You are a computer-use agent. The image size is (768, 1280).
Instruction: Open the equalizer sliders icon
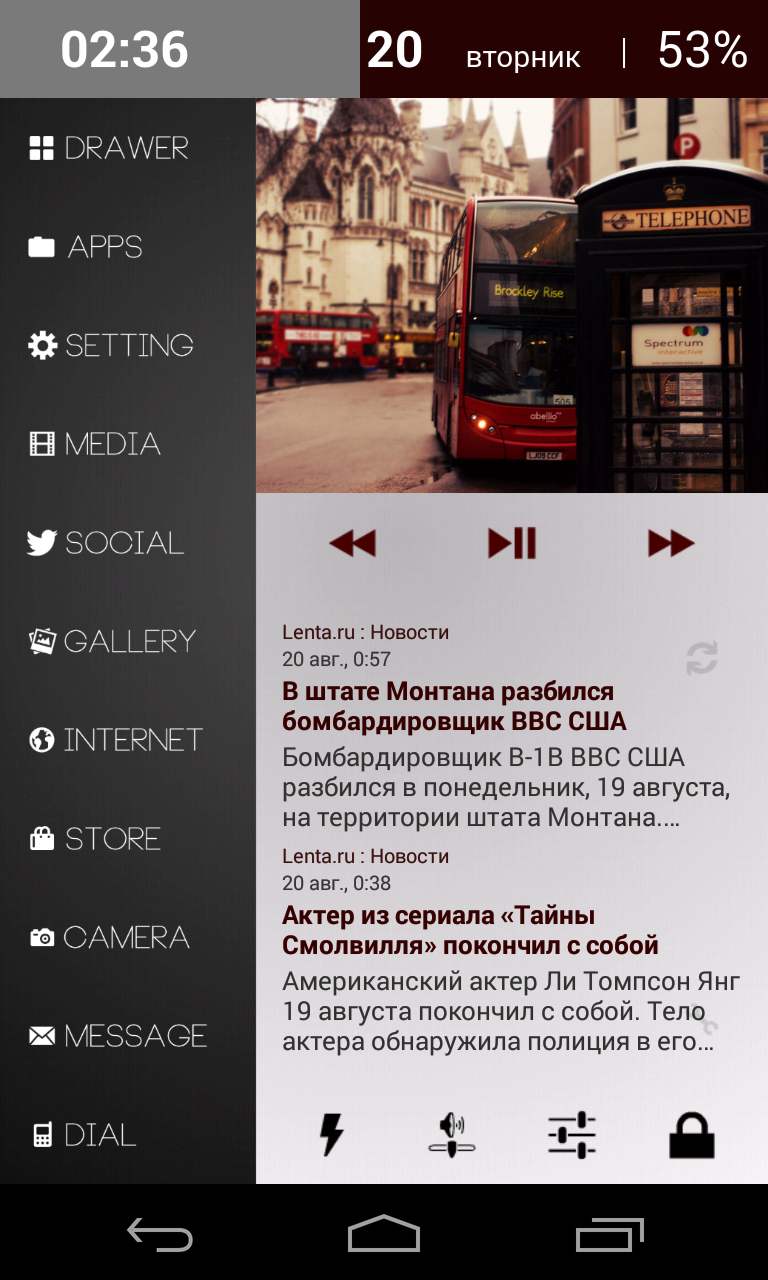click(x=572, y=1135)
